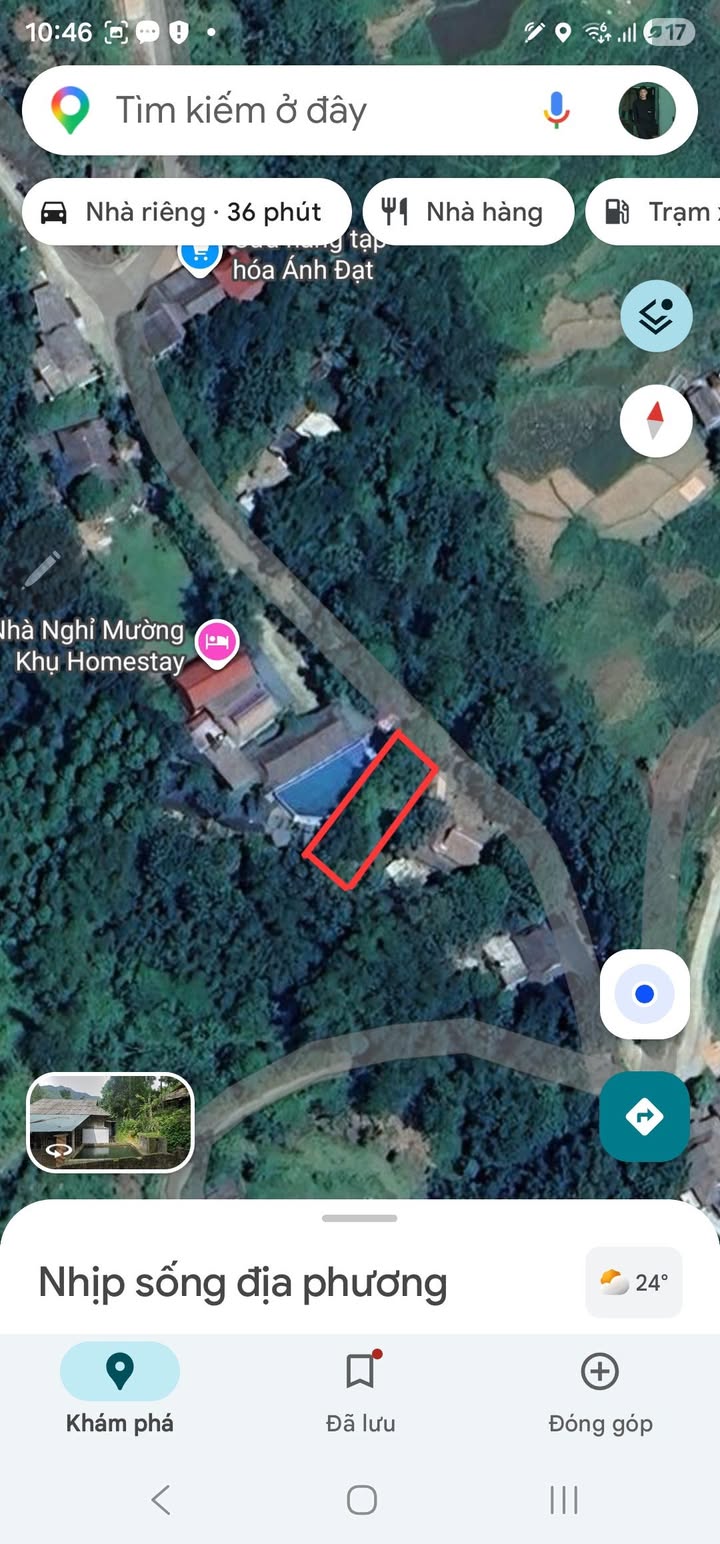This screenshot has height=1544, width=720.
Task: Open the map layers button
Action: tap(656, 317)
